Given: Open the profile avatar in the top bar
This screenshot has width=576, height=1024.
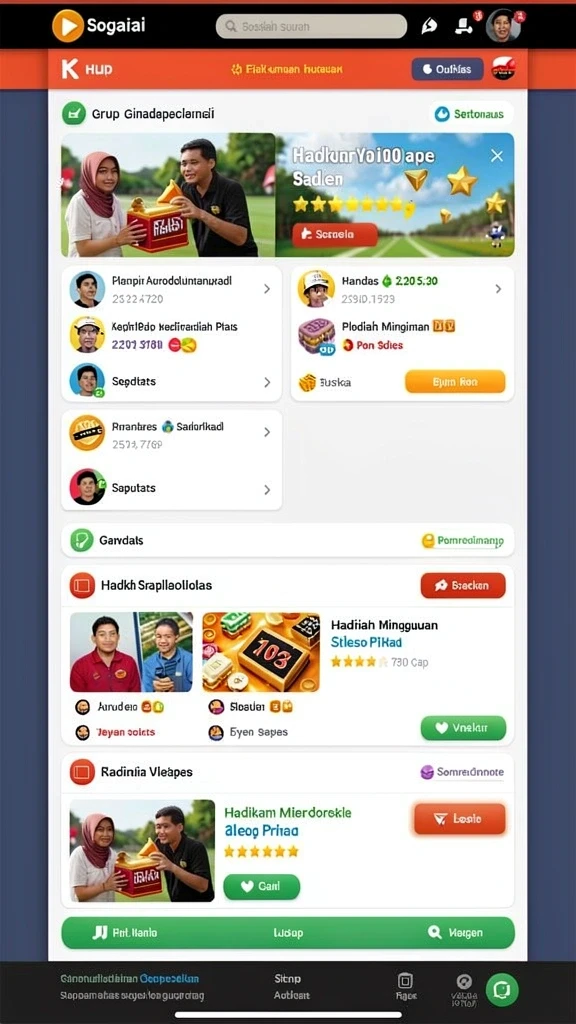Looking at the screenshot, I should click(x=504, y=26).
